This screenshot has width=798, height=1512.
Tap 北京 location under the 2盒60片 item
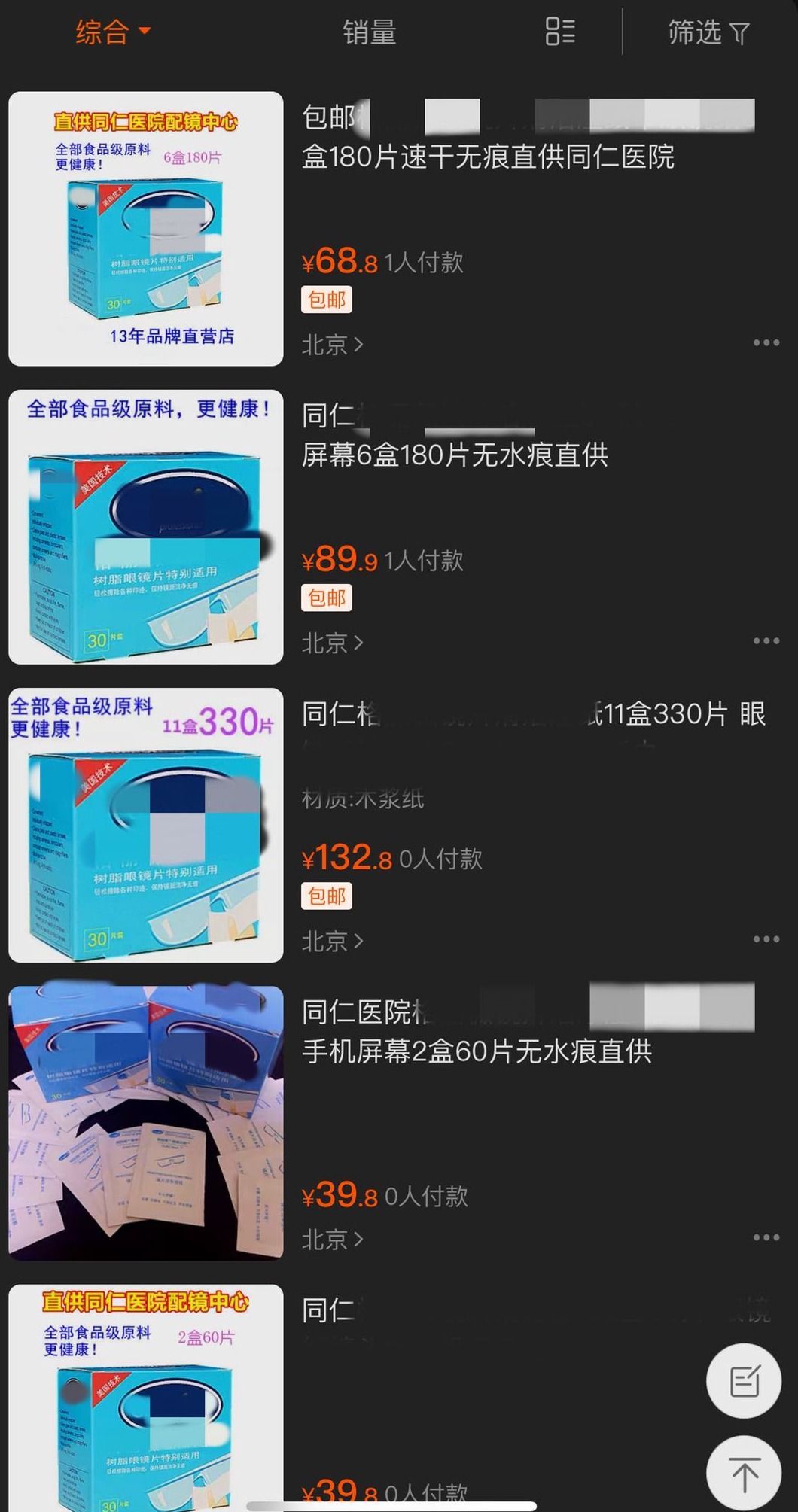[x=332, y=1239]
